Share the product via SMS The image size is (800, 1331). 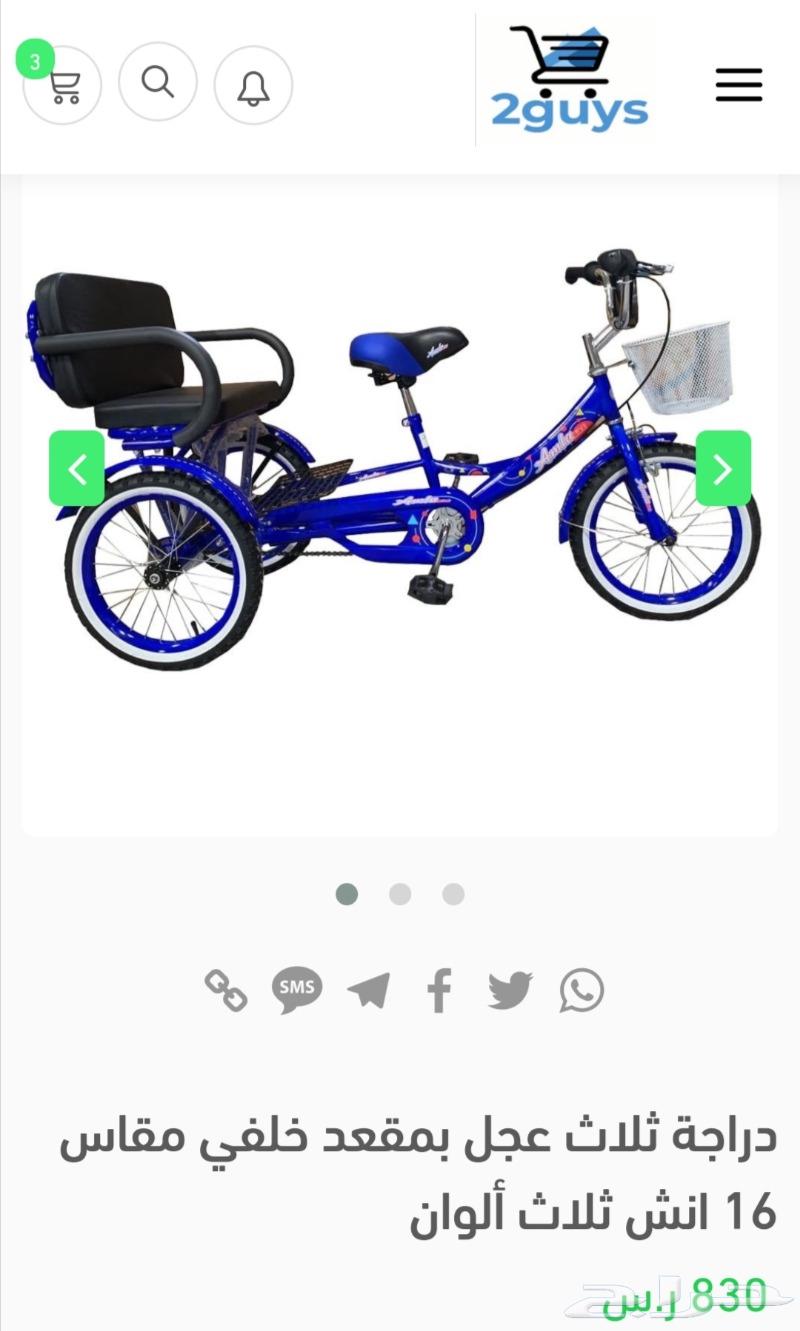click(x=297, y=990)
